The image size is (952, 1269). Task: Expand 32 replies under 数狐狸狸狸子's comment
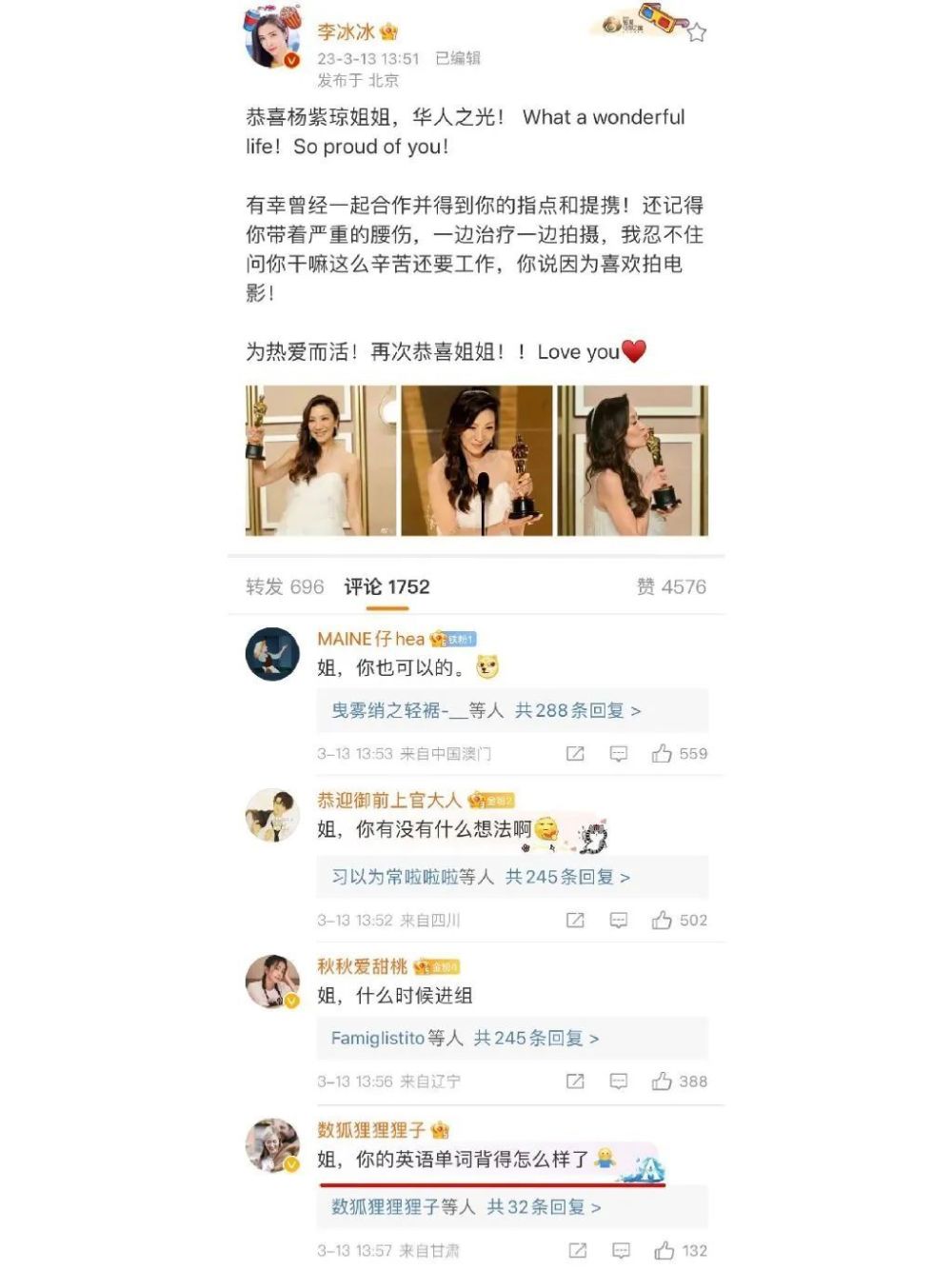(544, 1207)
